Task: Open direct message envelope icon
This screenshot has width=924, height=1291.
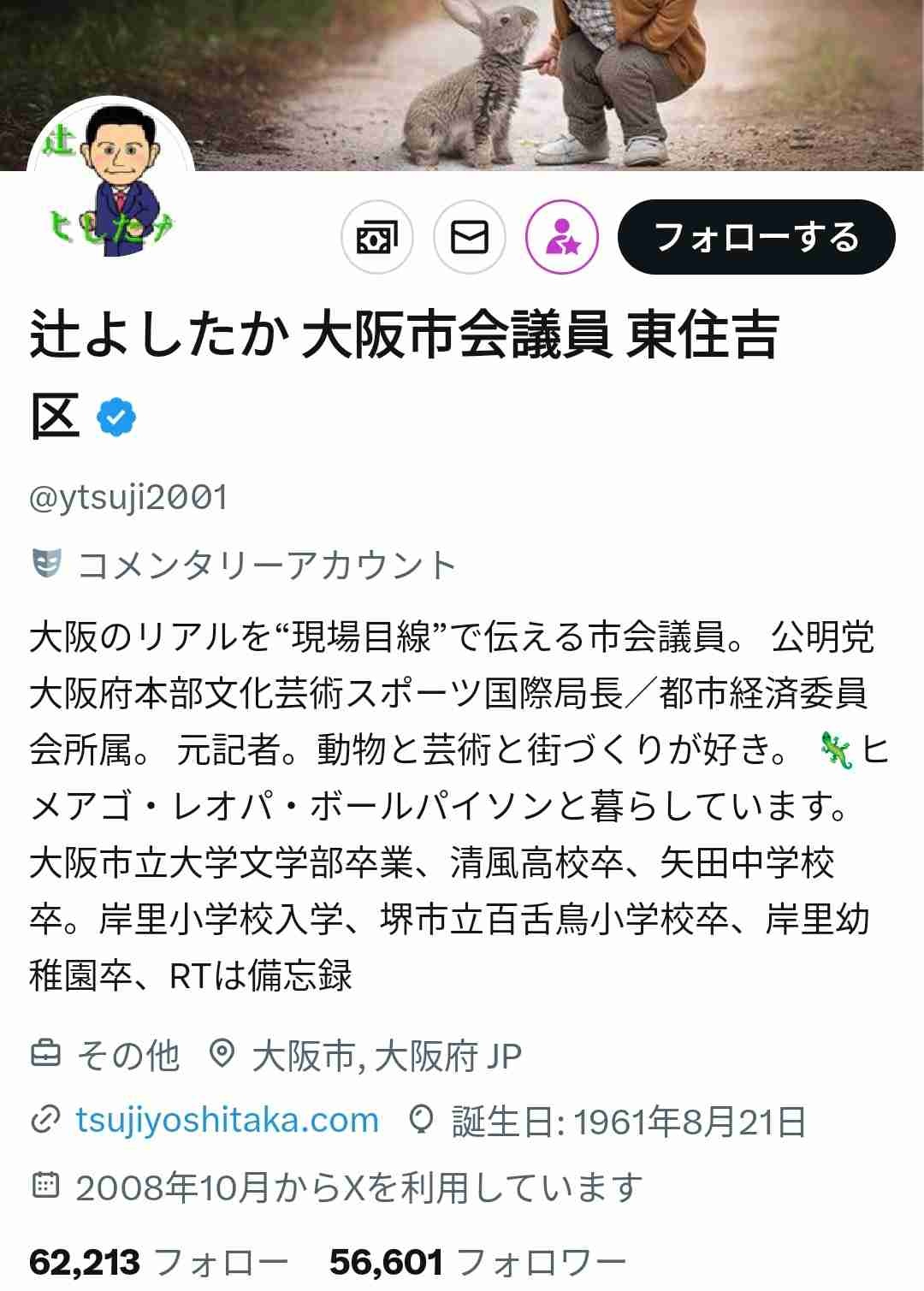Action: (x=469, y=237)
